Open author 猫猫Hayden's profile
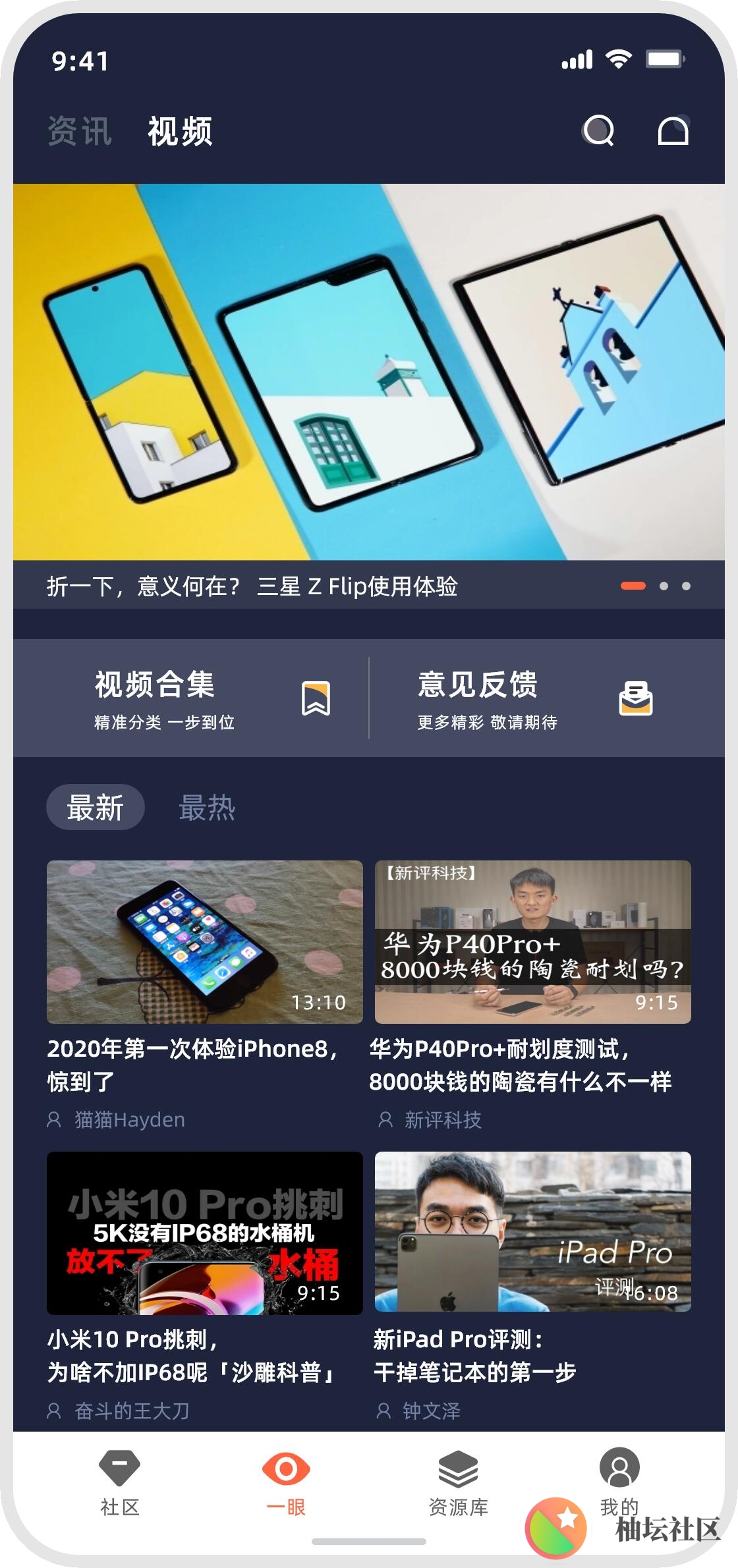Image resolution: width=738 pixels, height=1568 pixels. click(129, 1120)
